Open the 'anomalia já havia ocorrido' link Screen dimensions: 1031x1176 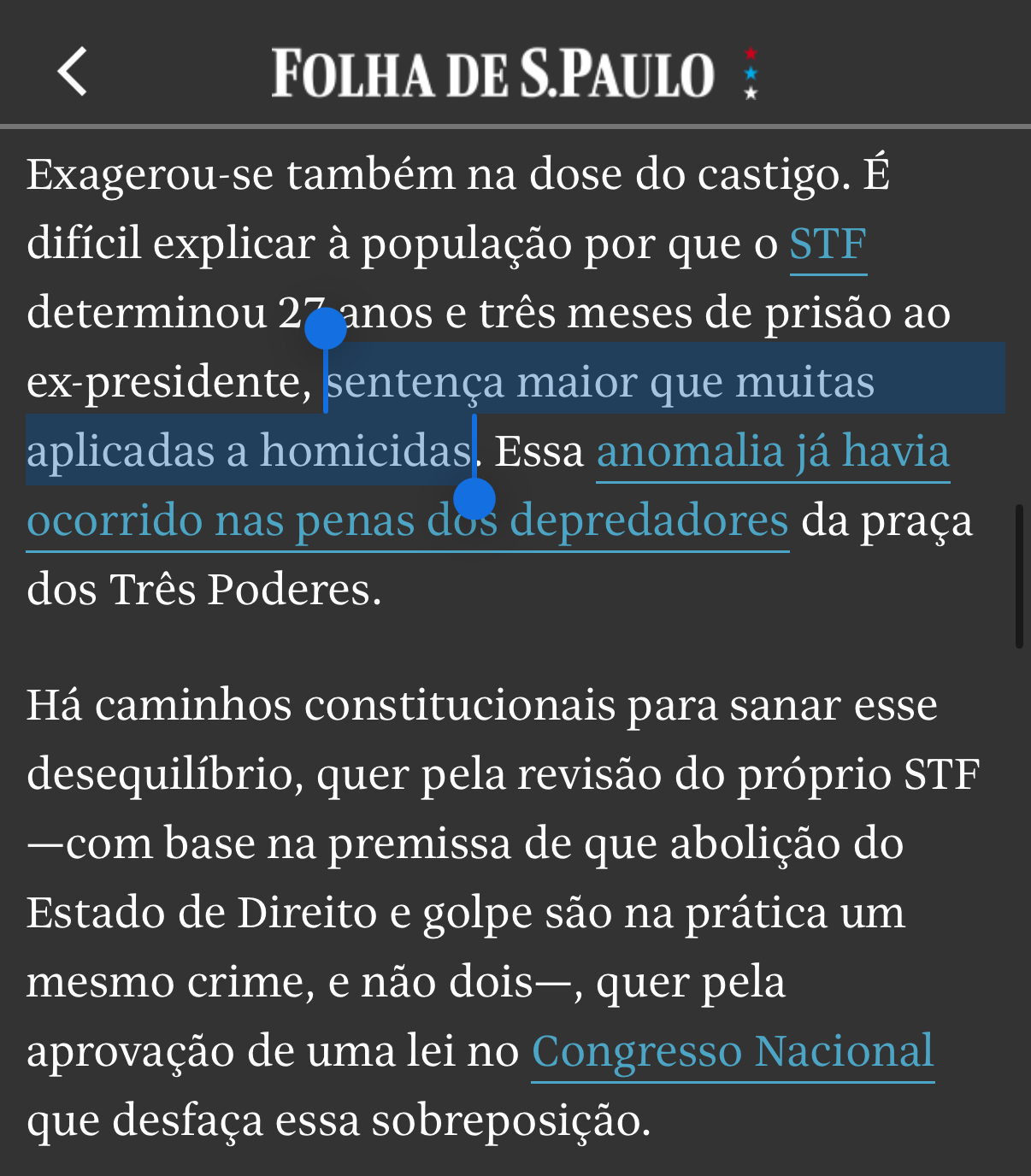pos(772,452)
